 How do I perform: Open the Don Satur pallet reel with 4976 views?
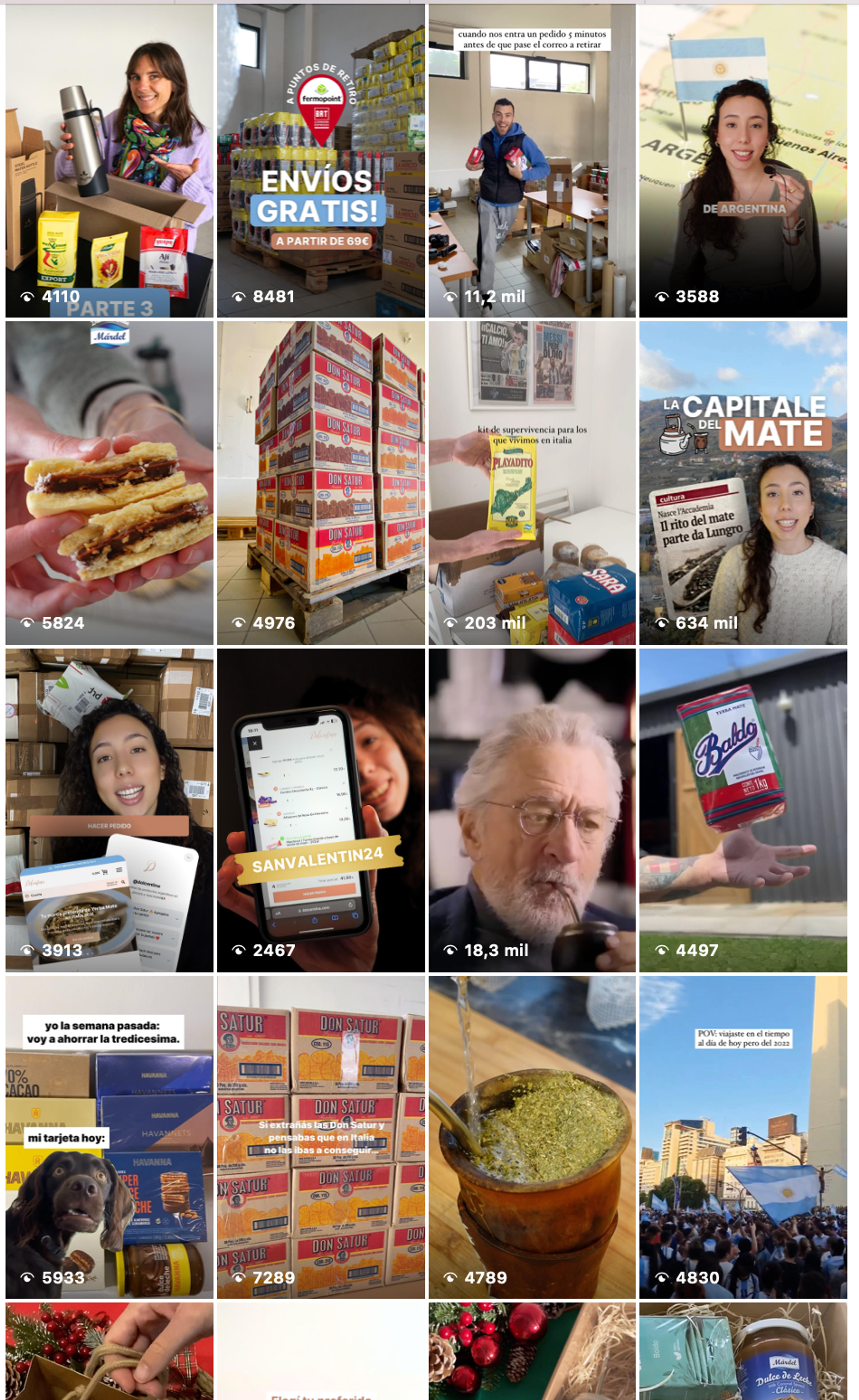[321, 483]
